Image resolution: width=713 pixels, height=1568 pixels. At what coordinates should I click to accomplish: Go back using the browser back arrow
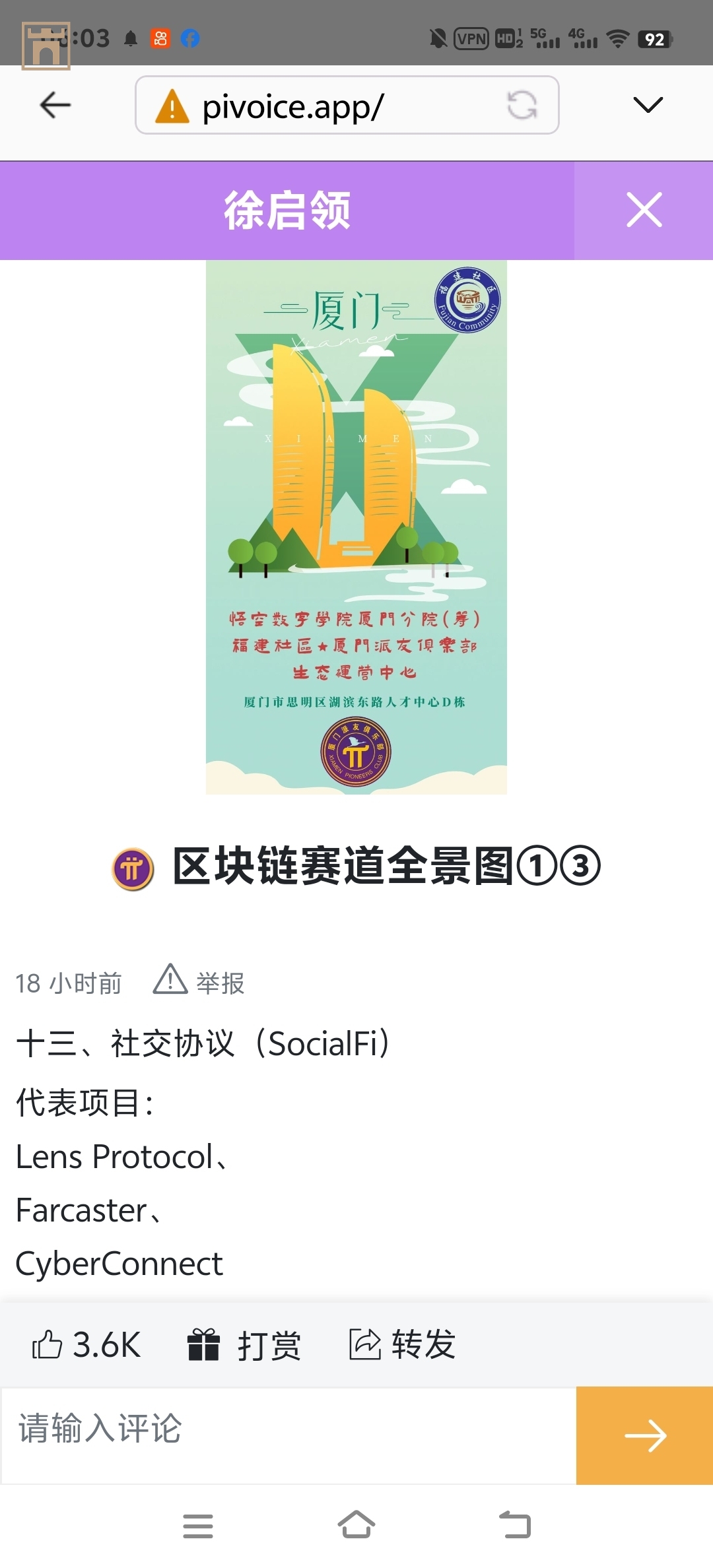coord(55,105)
